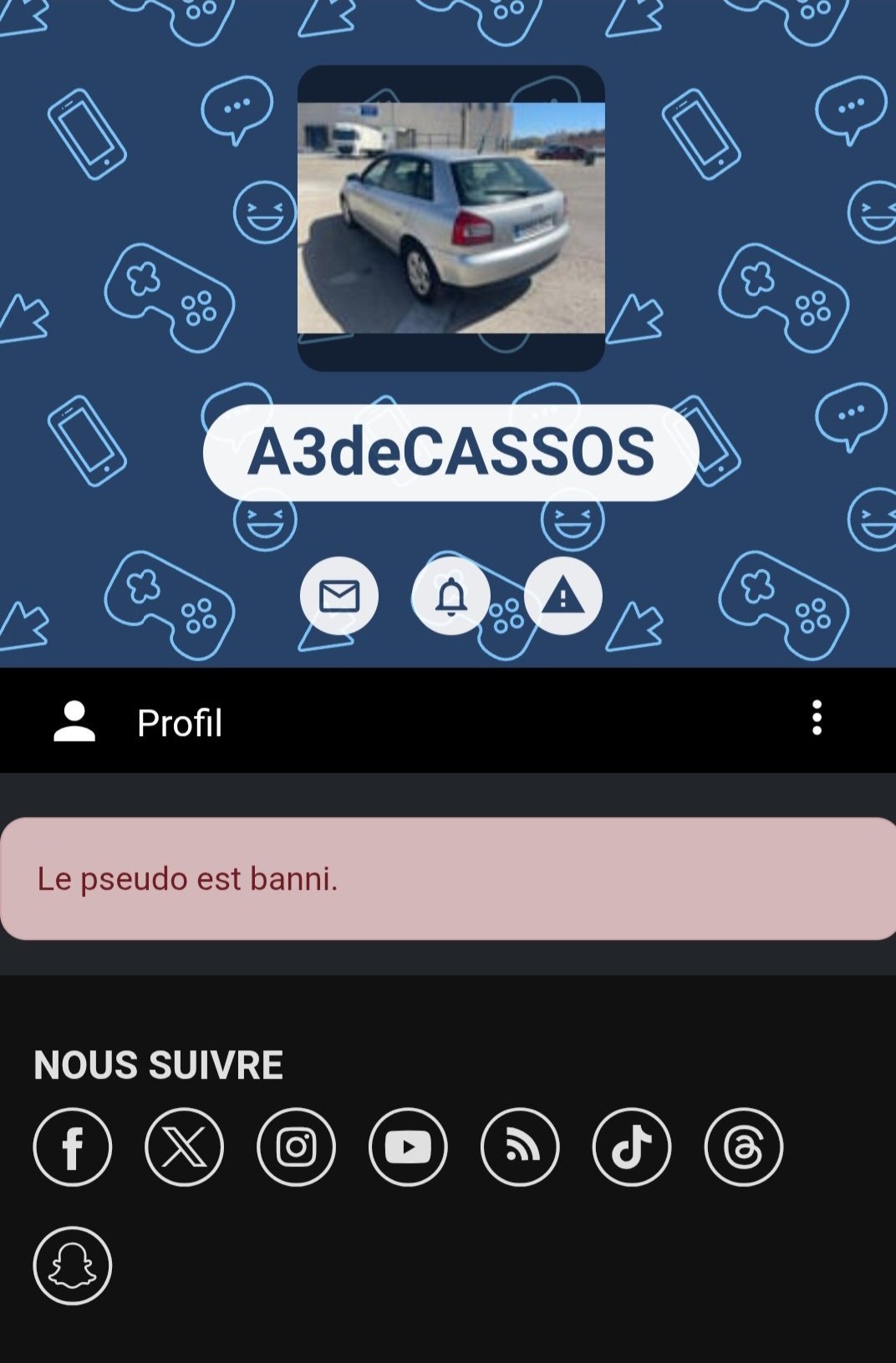Open the RSS feed
Screen dimensions: 896x1363
point(520,1147)
